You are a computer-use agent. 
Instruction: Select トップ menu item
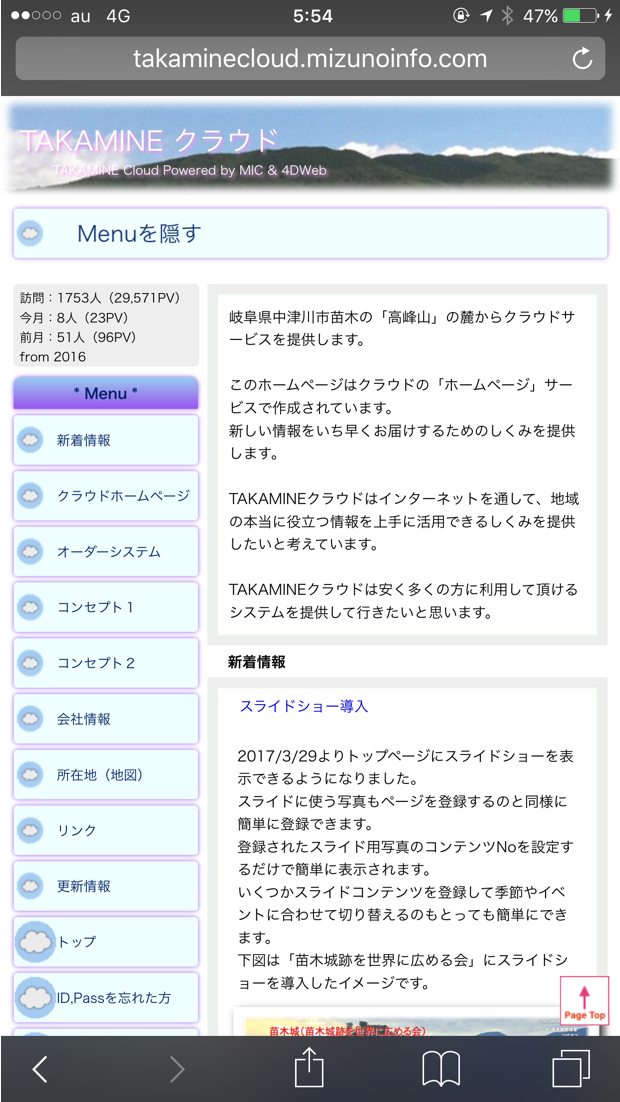[x=106, y=942]
